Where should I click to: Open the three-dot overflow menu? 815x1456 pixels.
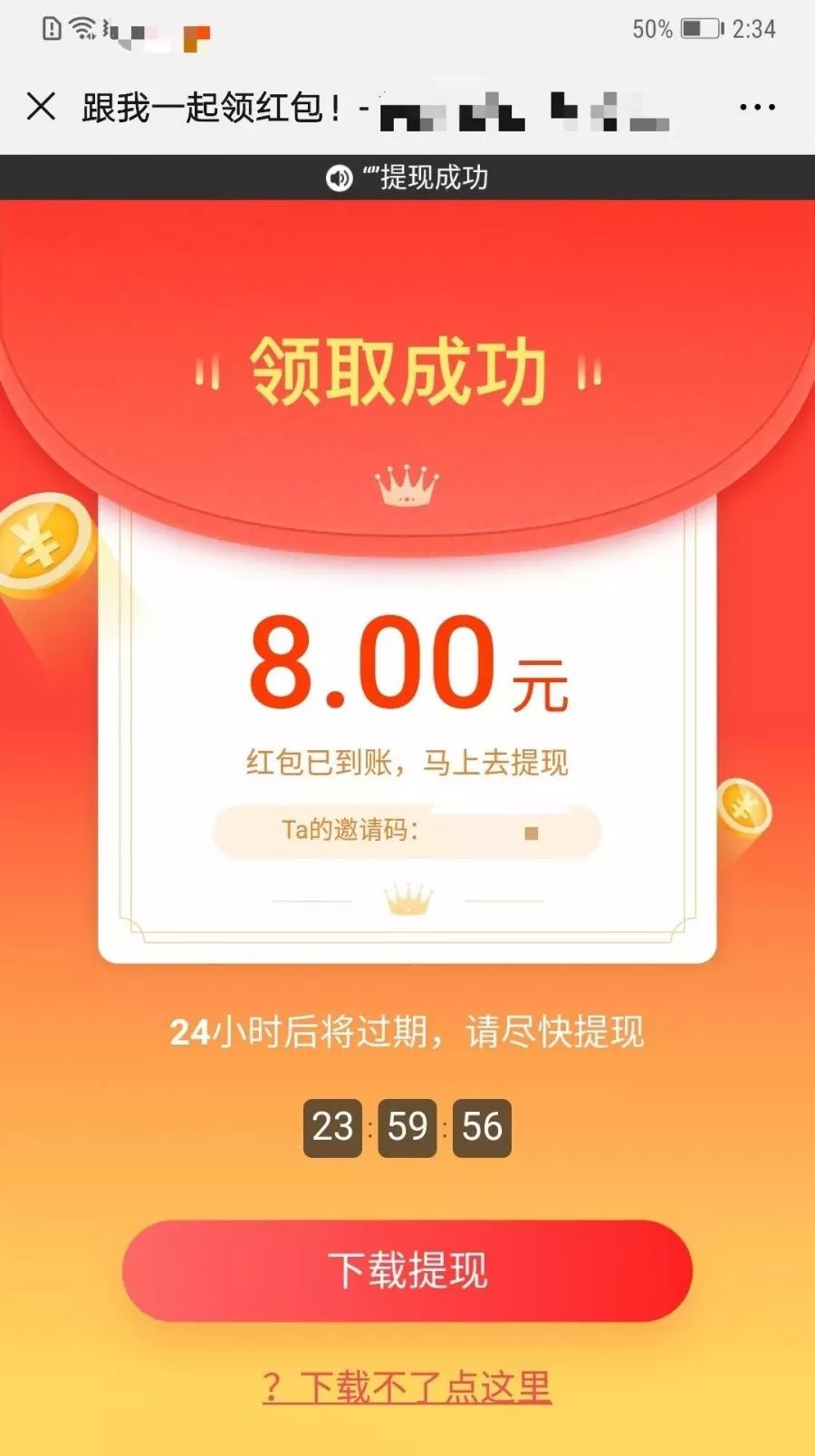pos(756,107)
